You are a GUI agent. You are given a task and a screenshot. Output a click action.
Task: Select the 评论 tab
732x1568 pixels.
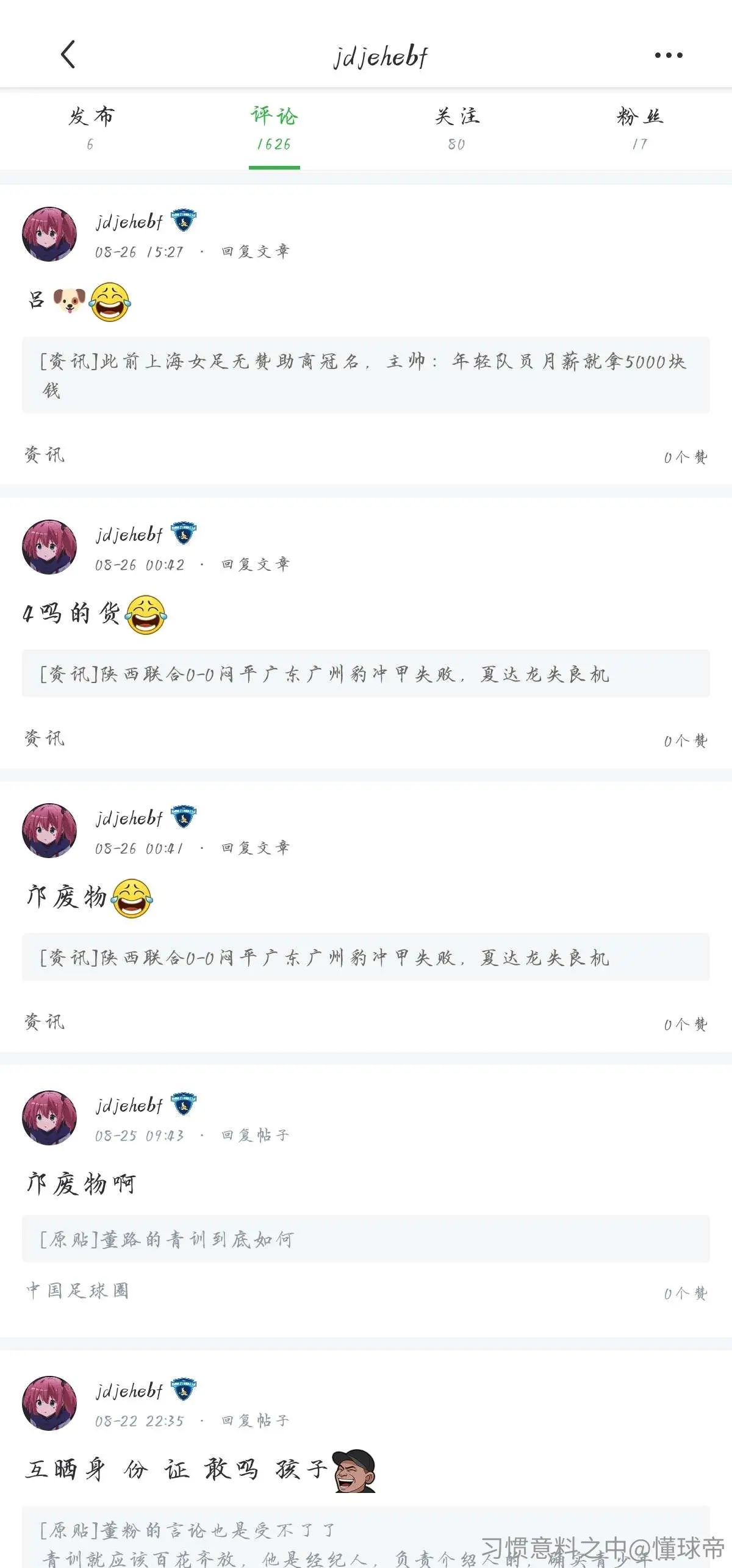[x=274, y=128]
